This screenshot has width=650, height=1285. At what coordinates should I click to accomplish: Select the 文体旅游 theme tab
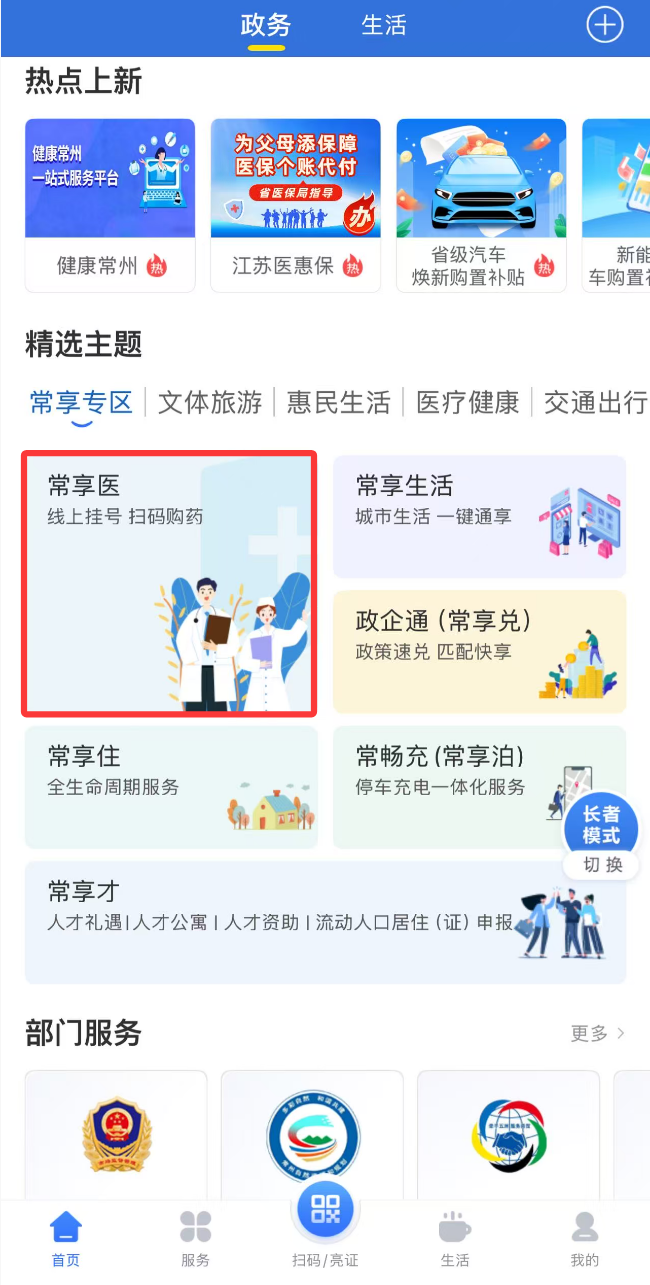(210, 402)
